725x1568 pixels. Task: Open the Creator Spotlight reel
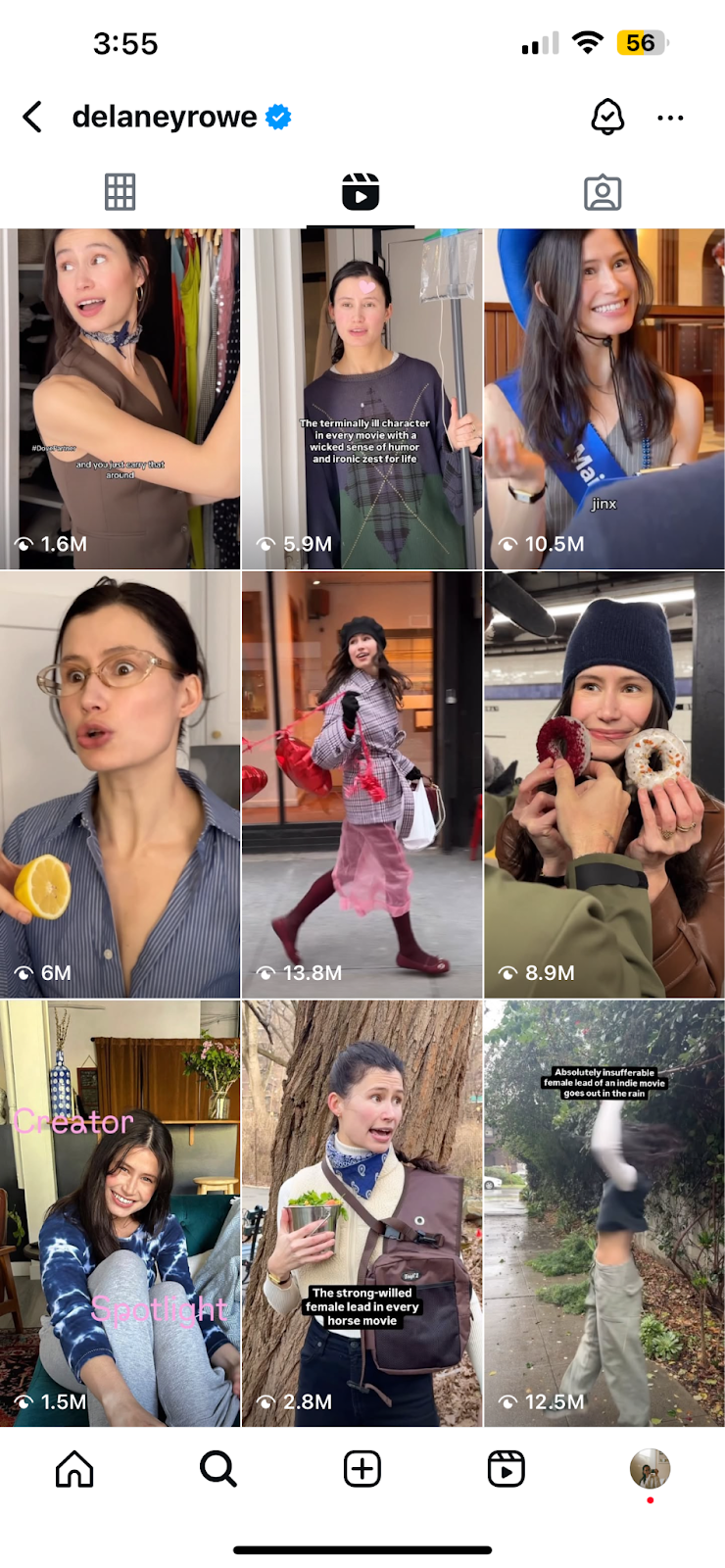tap(120, 1212)
